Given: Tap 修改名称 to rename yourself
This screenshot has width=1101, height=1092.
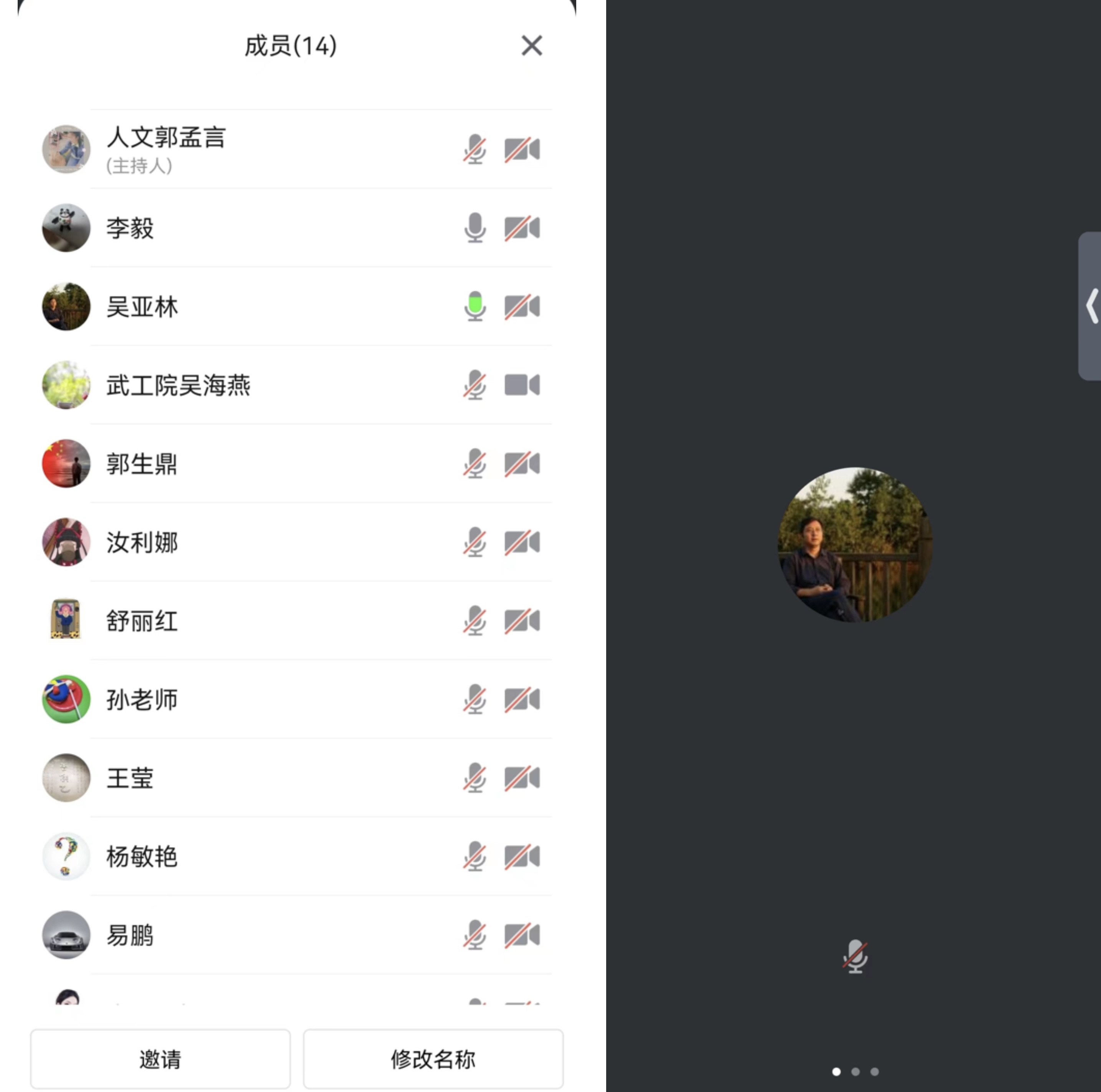Looking at the screenshot, I should coord(433,1058).
